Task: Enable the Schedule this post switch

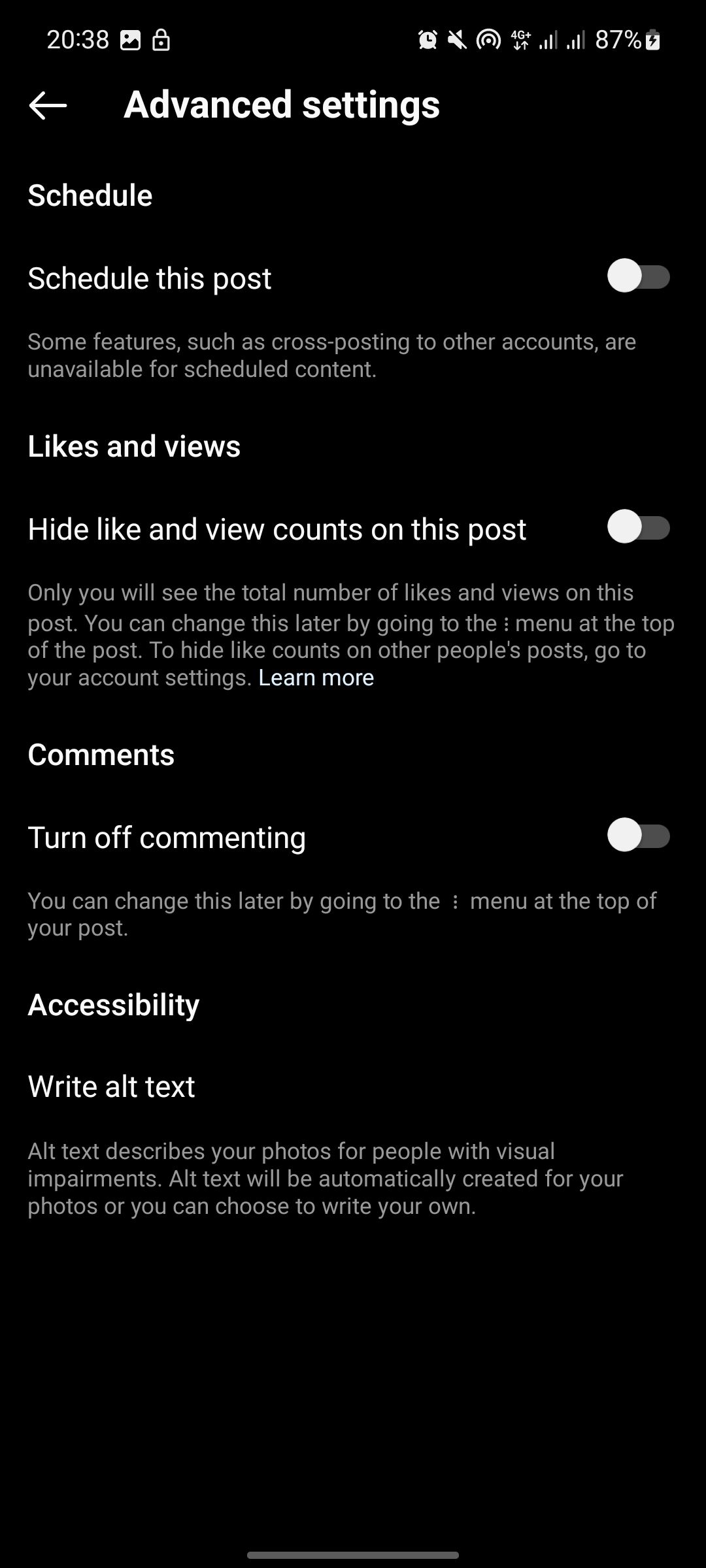Action: (x=638, y=277)
